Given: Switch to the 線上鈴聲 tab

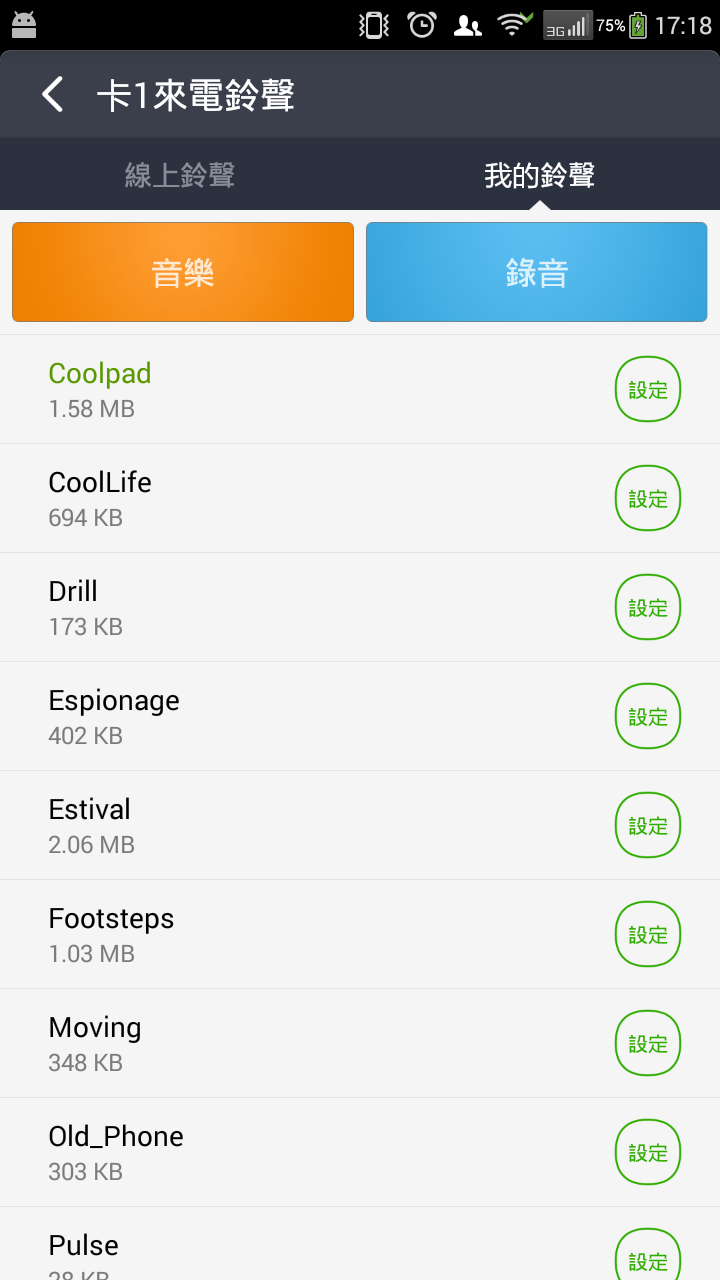Looking at the screenshot, I should click(180, 175).
